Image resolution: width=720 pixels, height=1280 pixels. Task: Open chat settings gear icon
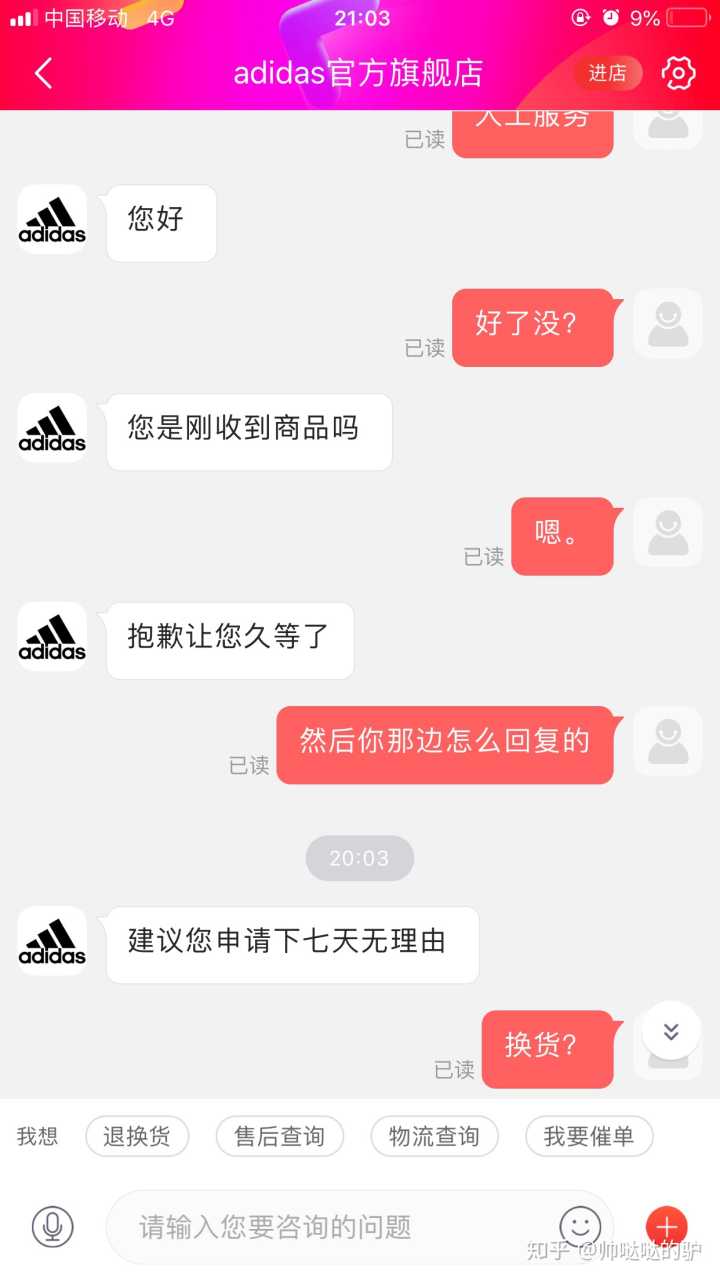(678, 73)
